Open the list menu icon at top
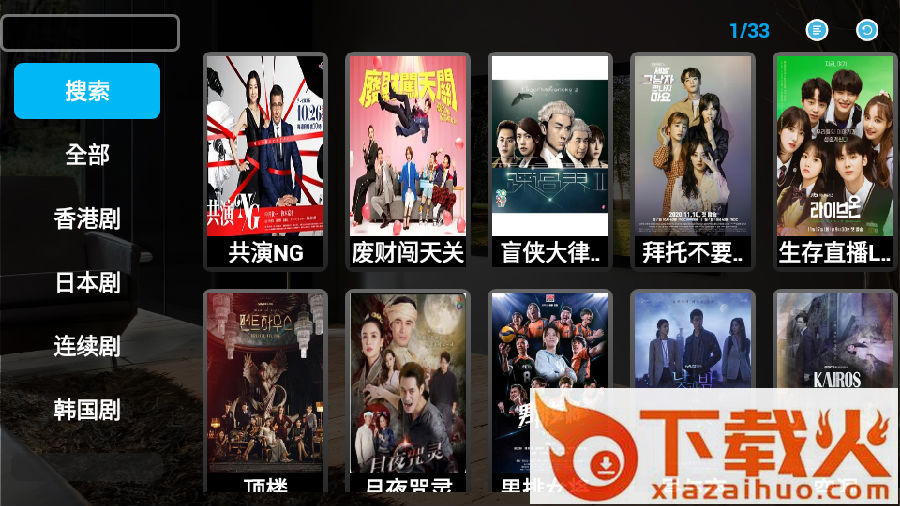The image size is (900, 506). click(817, 30)
